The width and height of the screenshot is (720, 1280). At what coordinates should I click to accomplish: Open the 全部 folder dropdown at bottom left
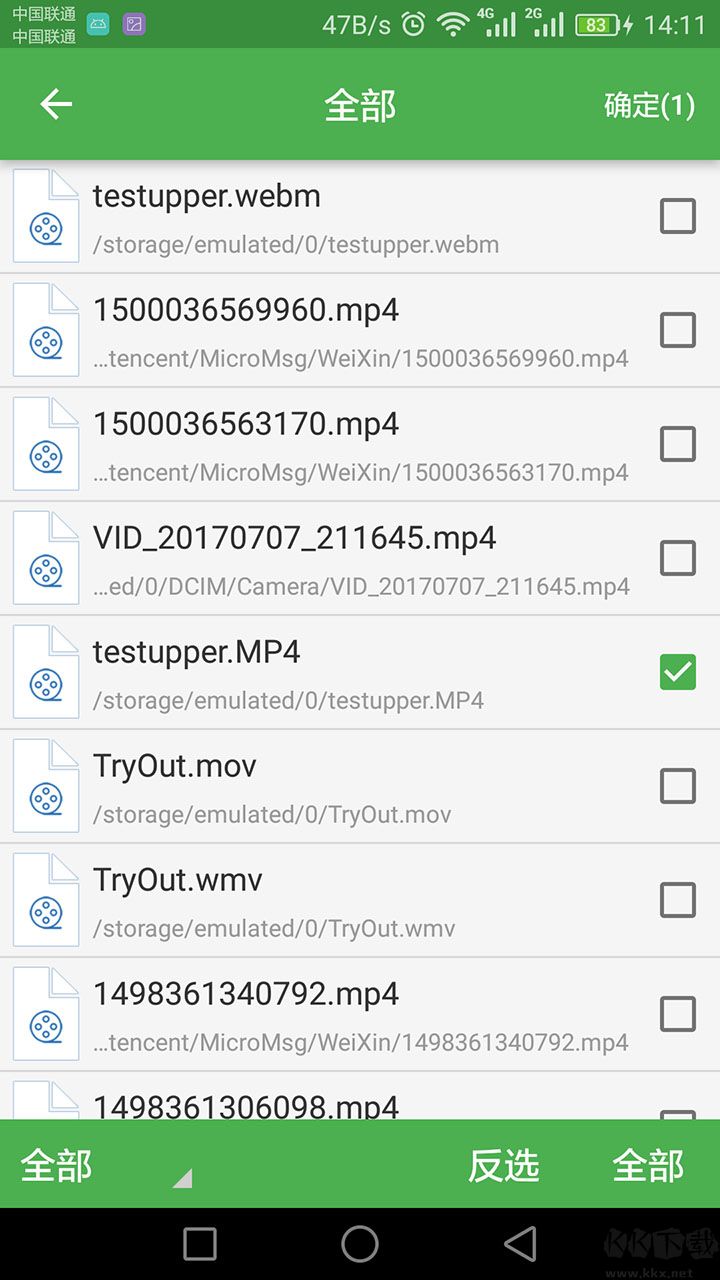click(100, 1166)
